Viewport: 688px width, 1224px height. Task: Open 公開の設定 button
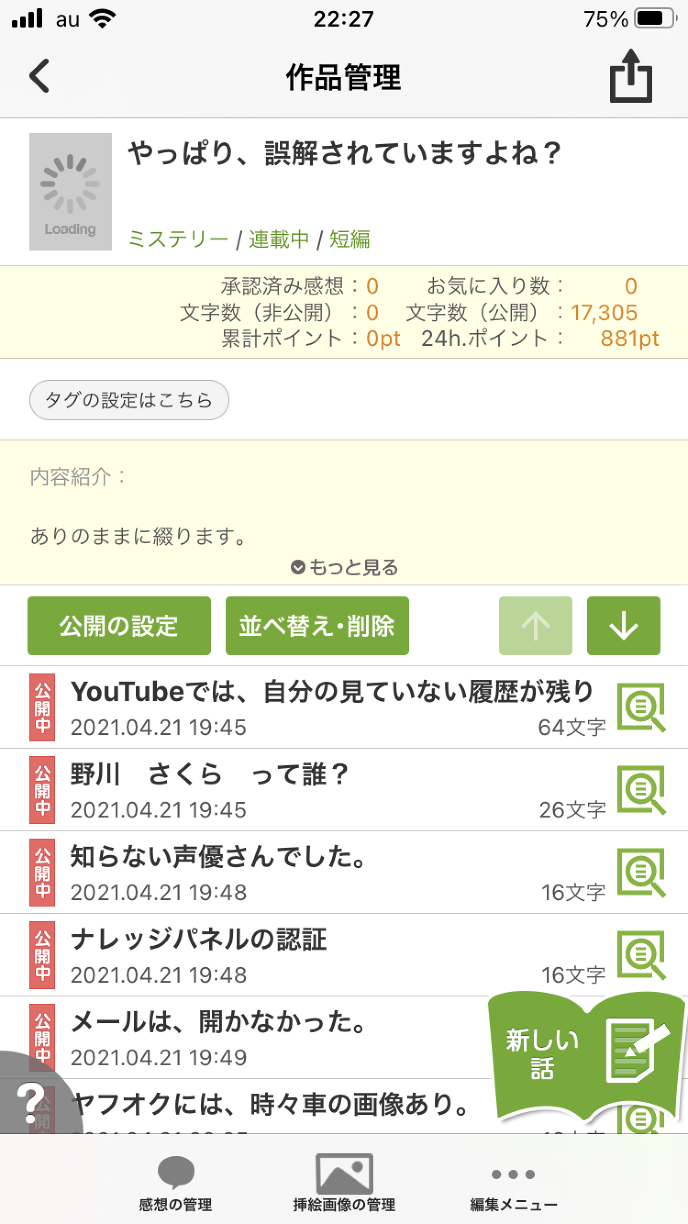click(119, 626)
